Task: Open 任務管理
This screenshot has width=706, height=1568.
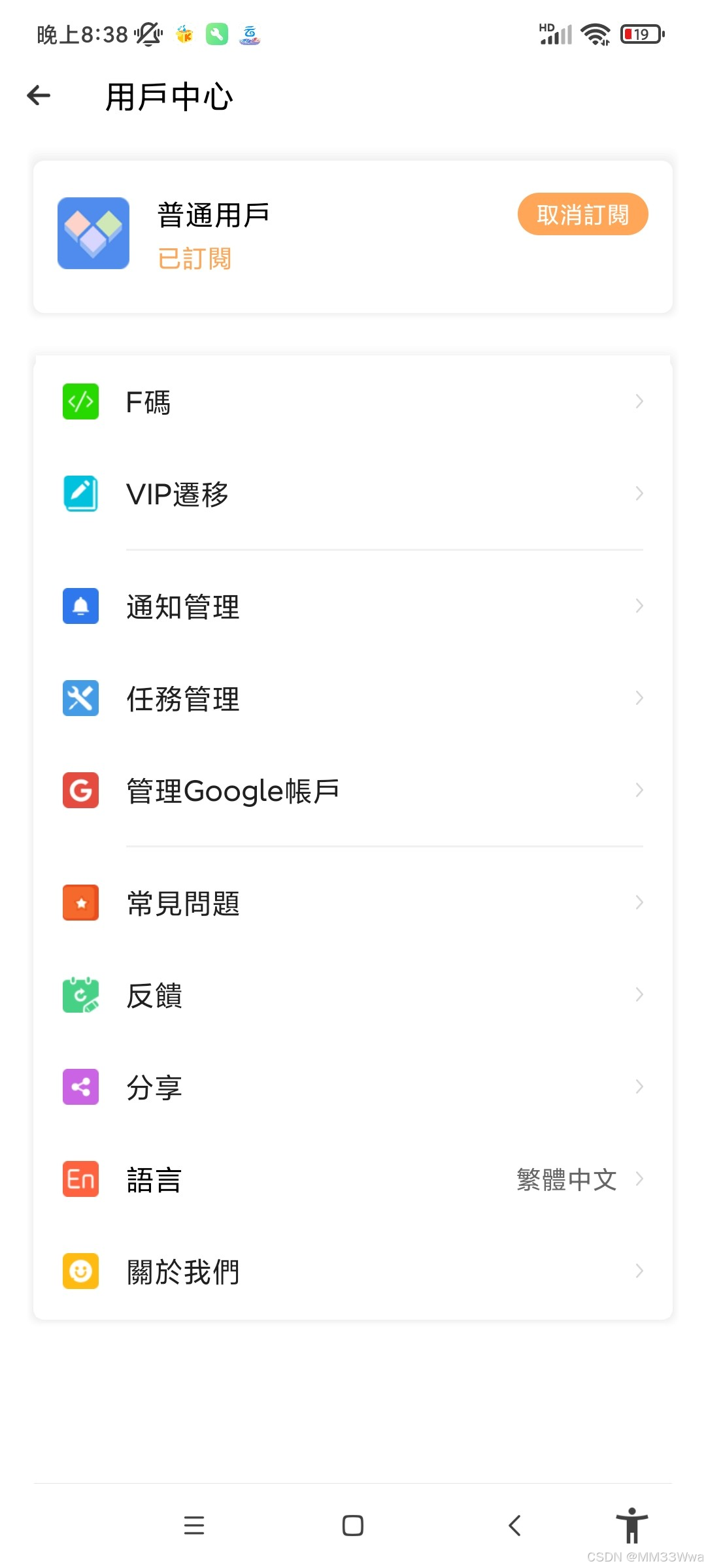Action: point(353,698)
